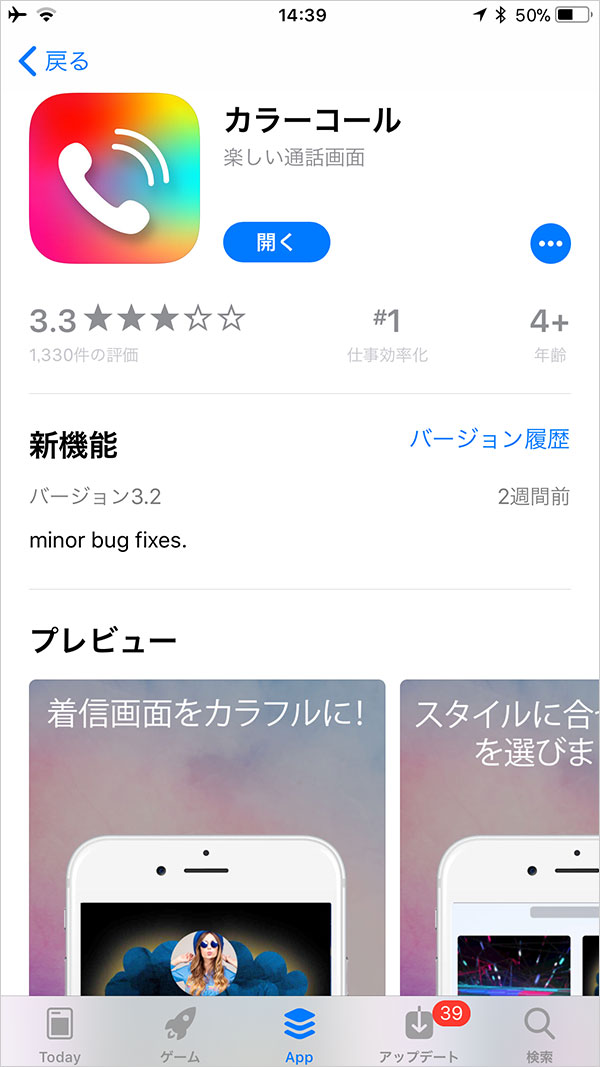Go to the 検索 search tab
Image resolution: width=600 pixels, height=1067 pixels.
(x=539, y=1034)
